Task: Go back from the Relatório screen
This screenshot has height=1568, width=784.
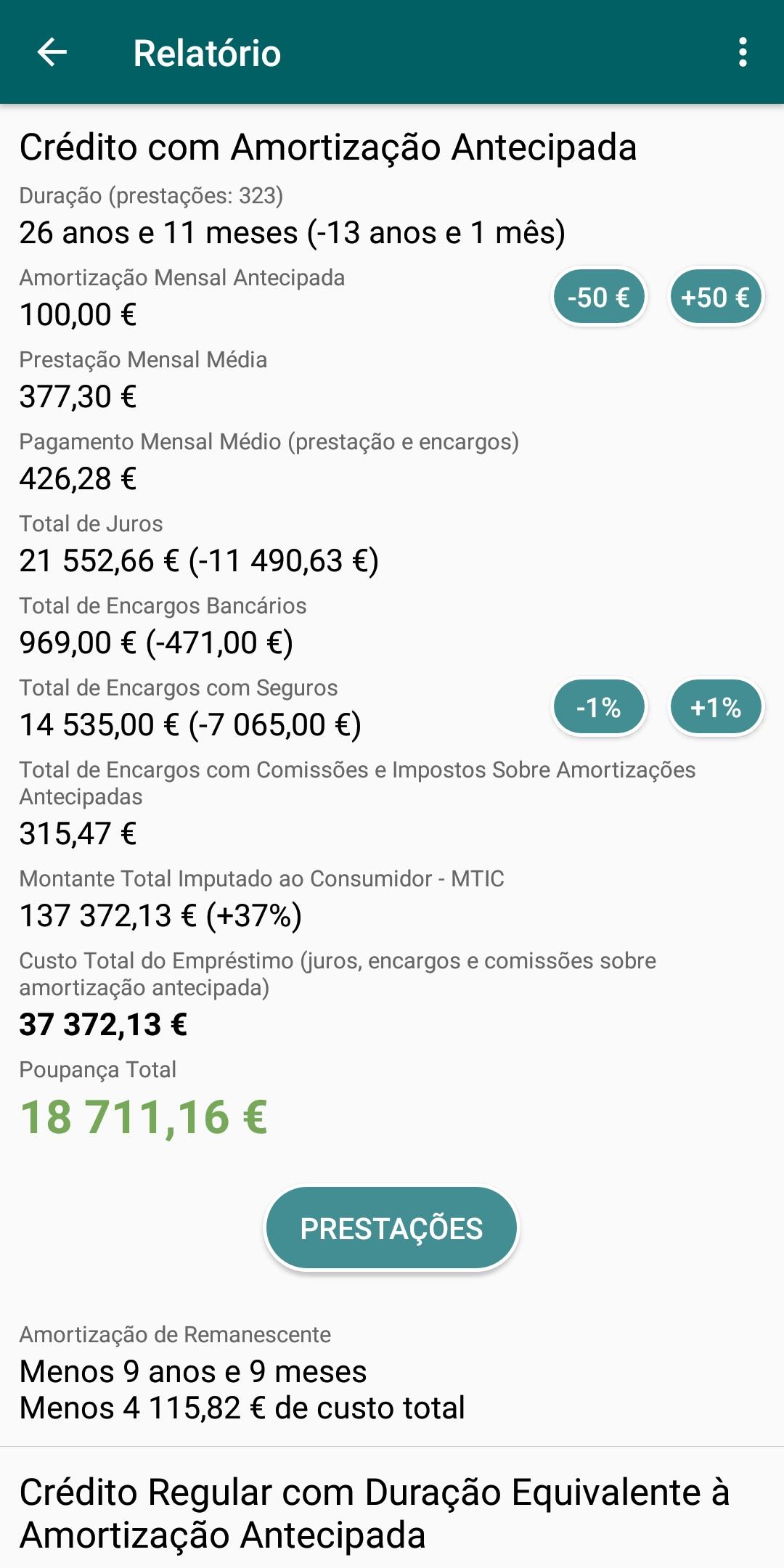Action: [52, 53]
